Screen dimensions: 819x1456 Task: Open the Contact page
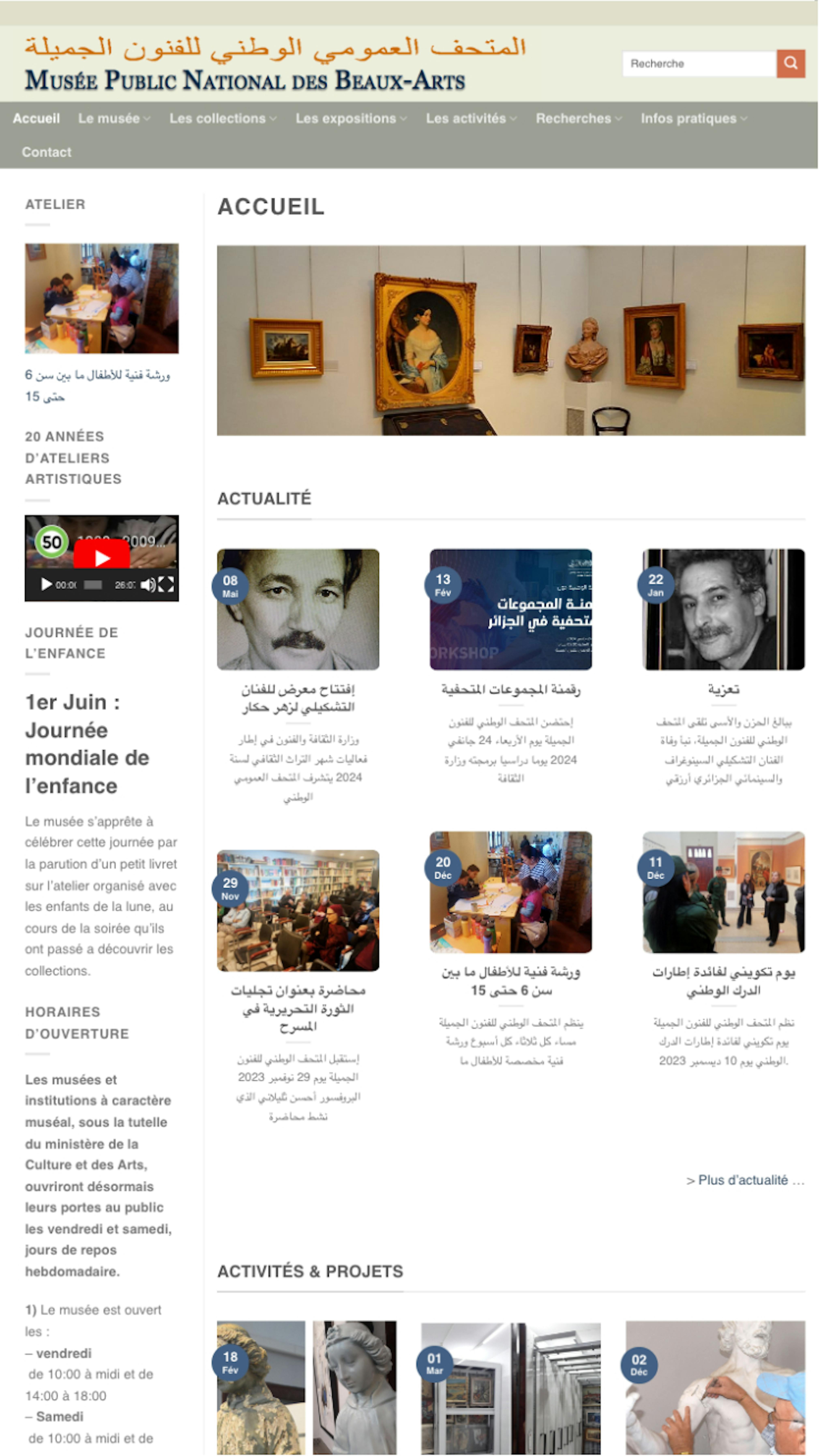coord(46,152)
